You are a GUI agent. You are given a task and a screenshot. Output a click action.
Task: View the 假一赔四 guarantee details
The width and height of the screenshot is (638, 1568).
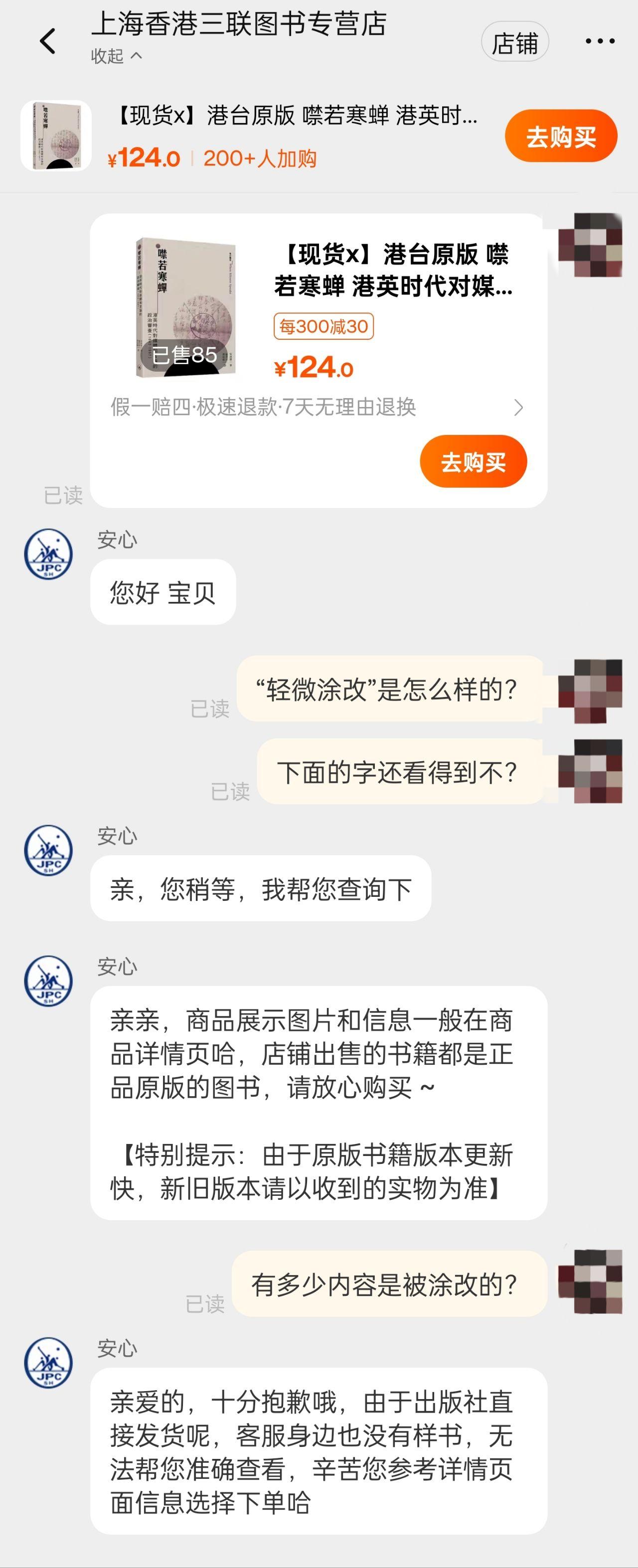pyautogui.click(x=317, y=407)
